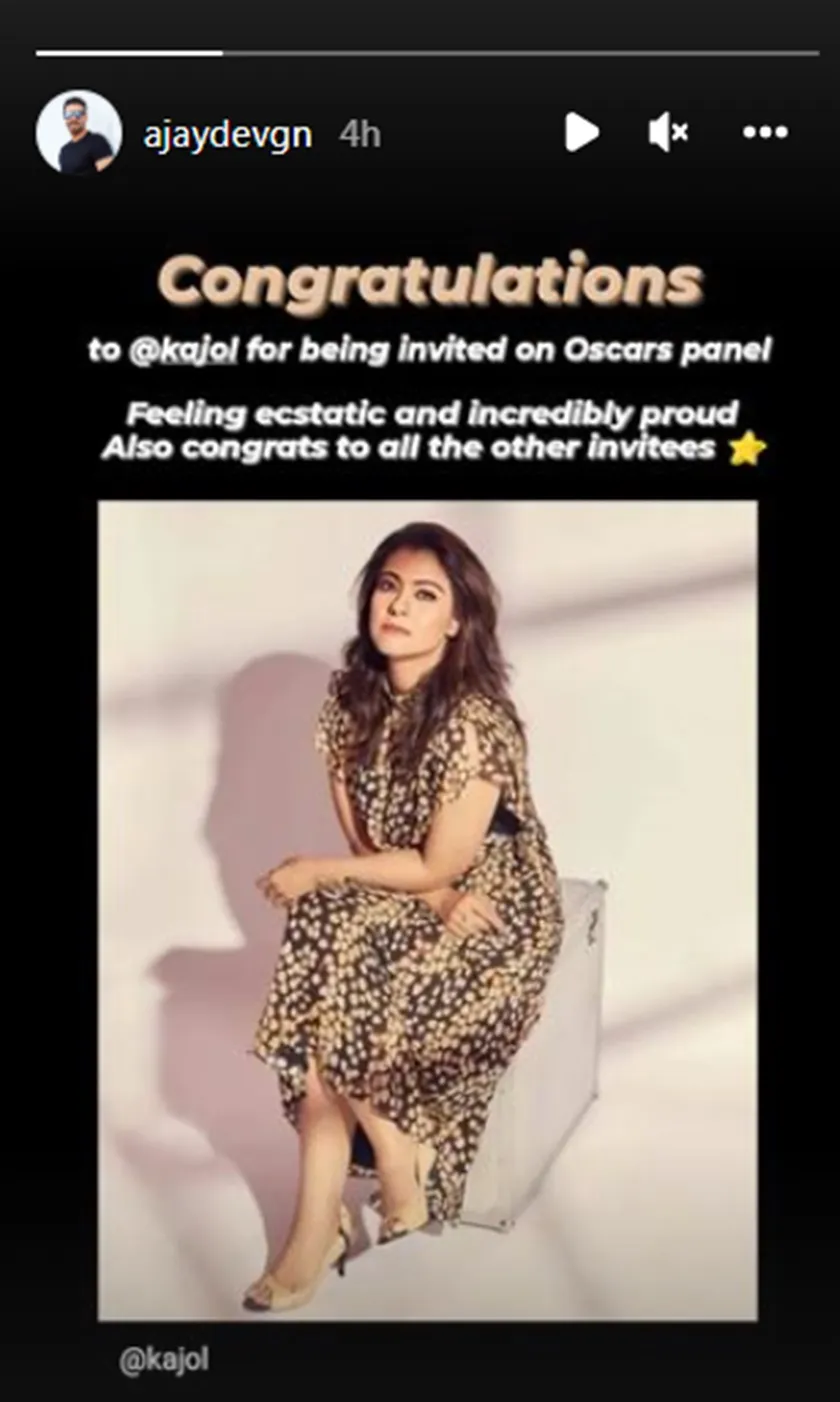The image size is (840, 1402).
Task: Open the three-dot overflow menu
Action: (765, 133)
